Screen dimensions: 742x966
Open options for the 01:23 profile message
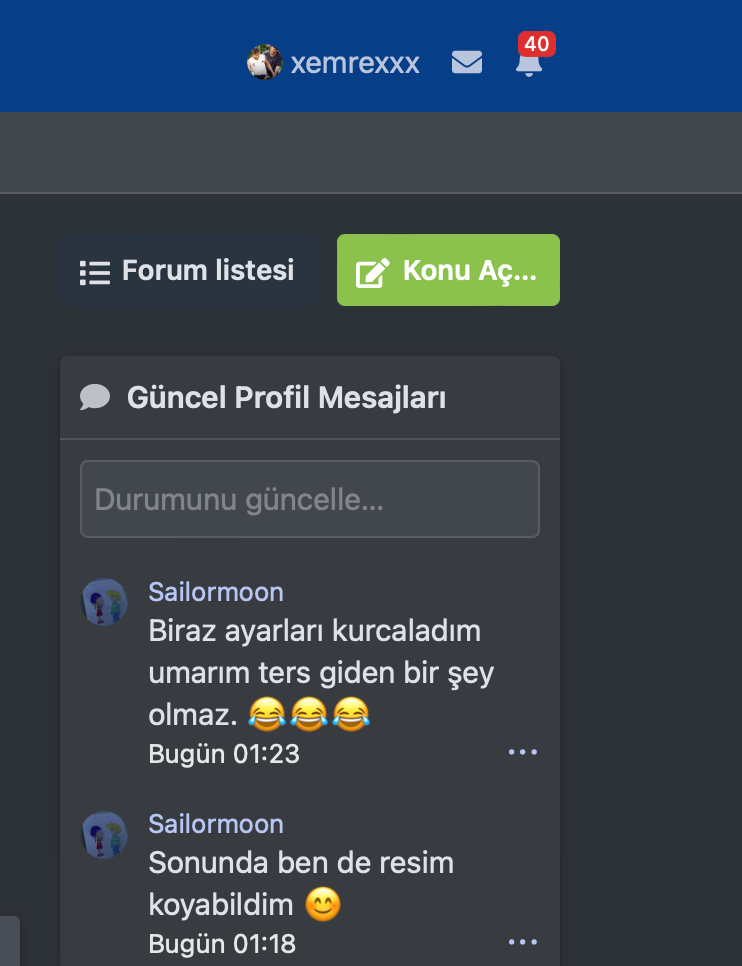(x=523, y=752)
